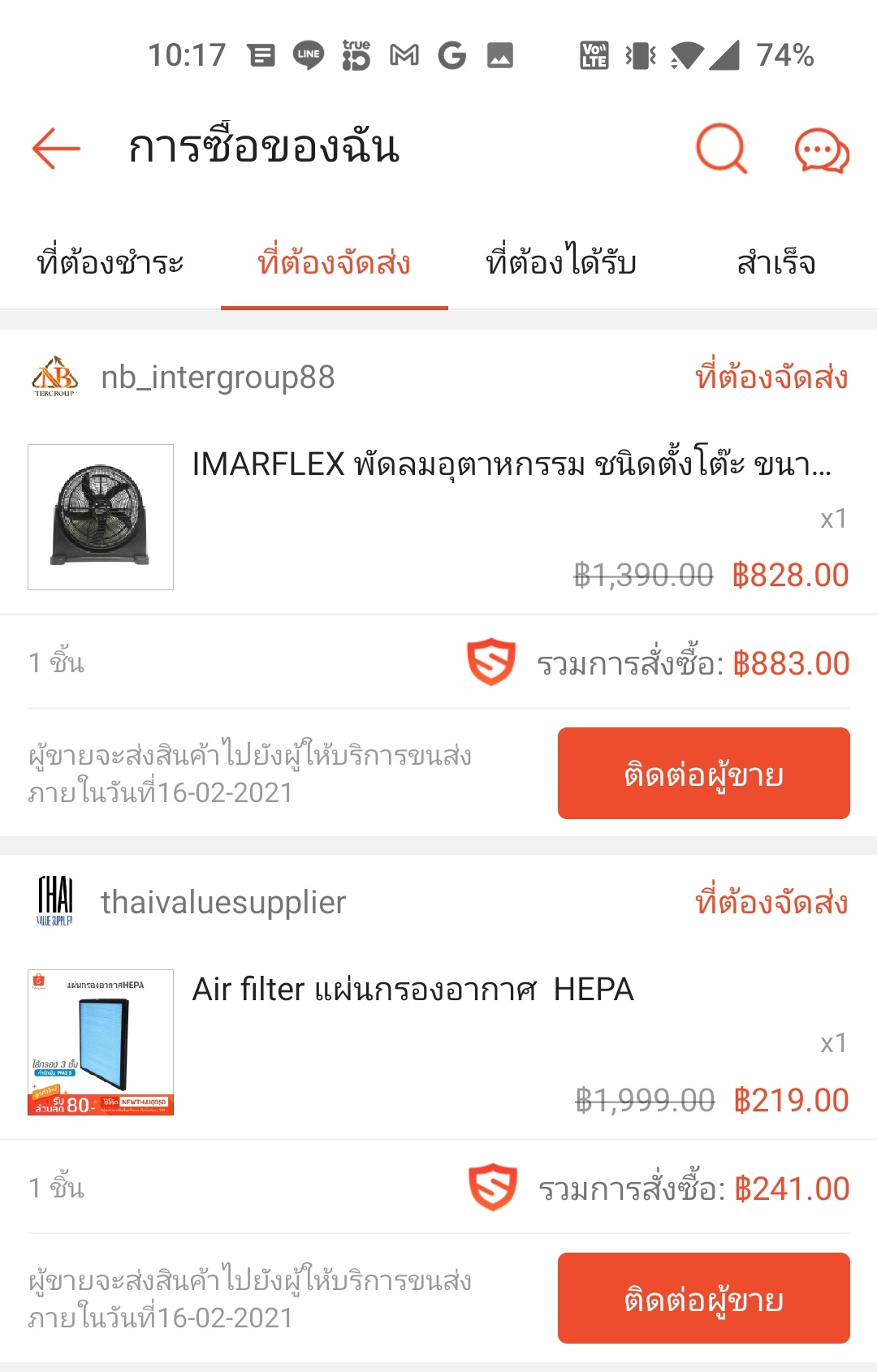Open the IMARFLEX fan order
877x1372 pixels.
pyautogui.click(x=438, y=516)
